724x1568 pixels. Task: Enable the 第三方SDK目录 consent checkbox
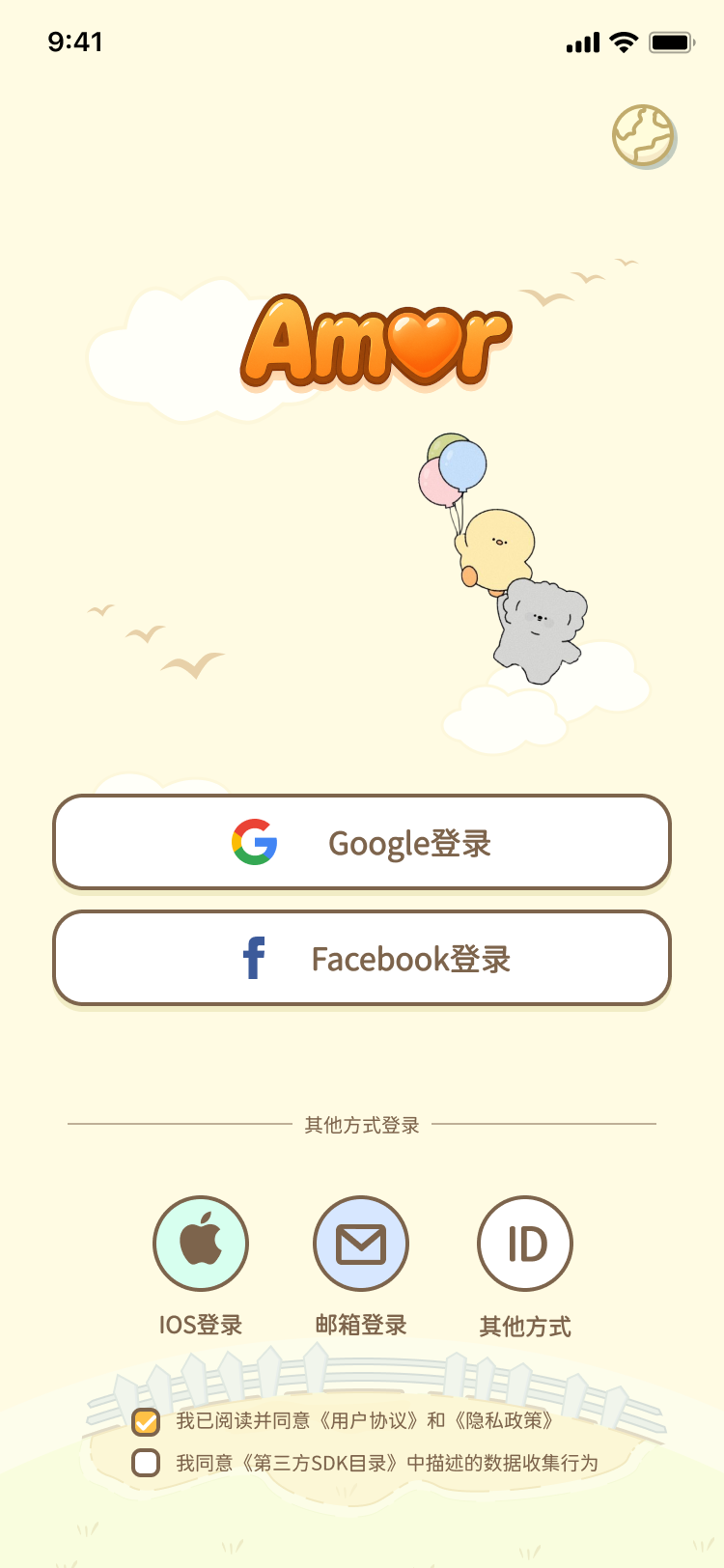point(146,1463)
